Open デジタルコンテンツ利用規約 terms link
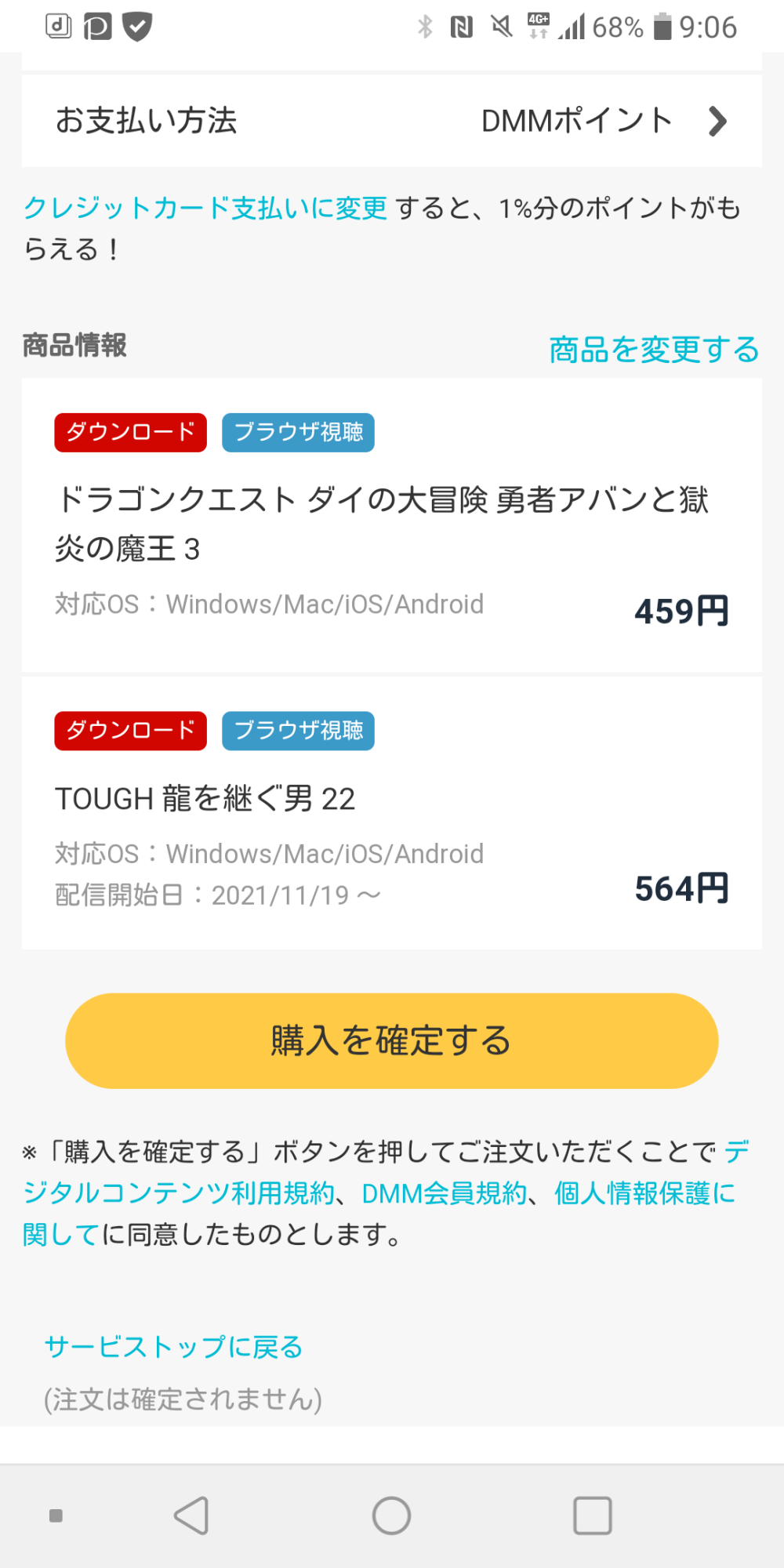 pyautogui.click(x=179, y=1193)
